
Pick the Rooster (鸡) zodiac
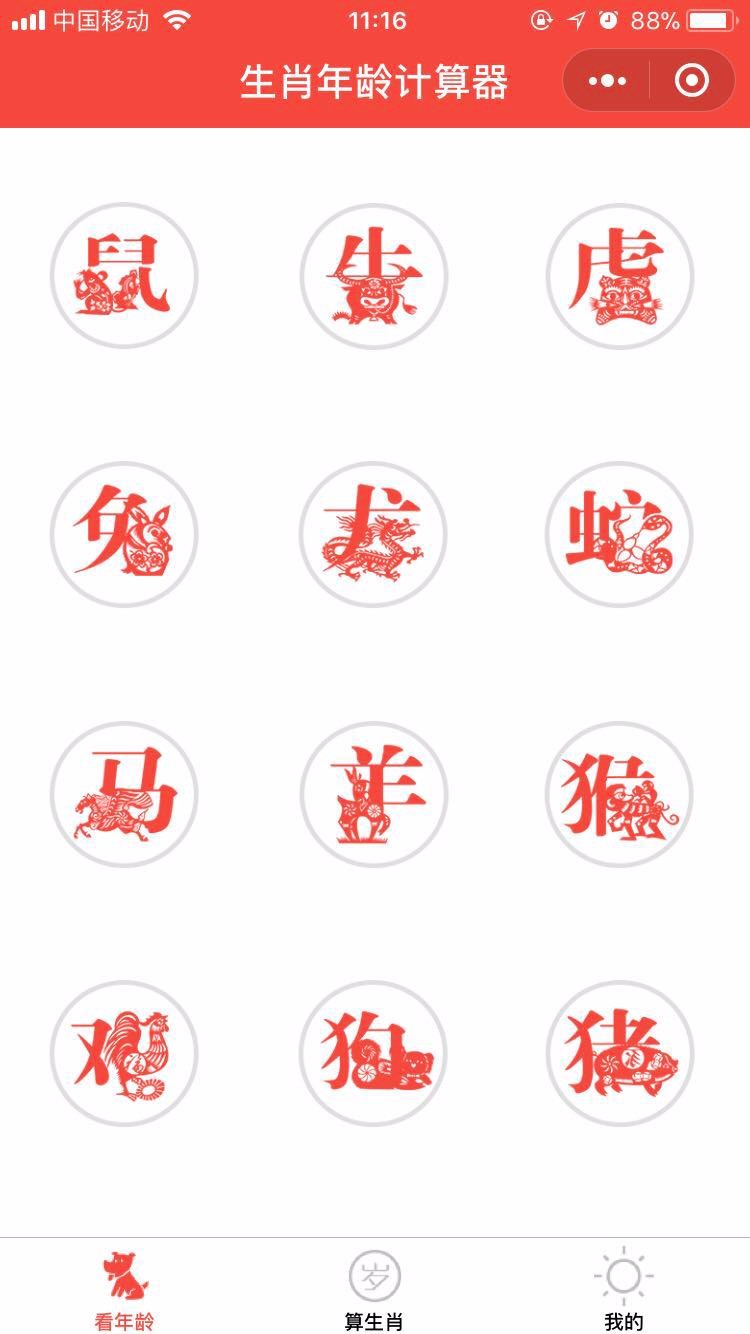coord(124,1053)
